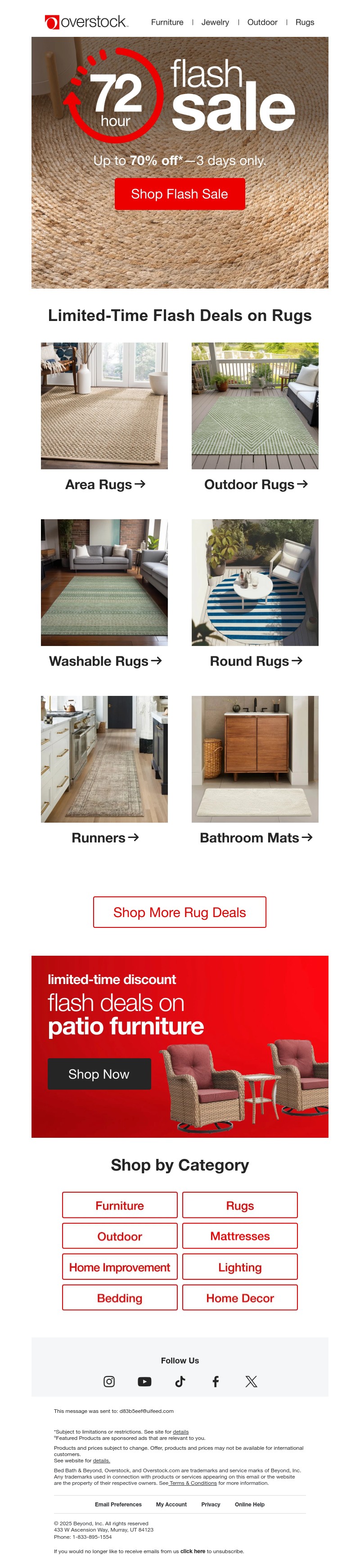
Task: Open Overstock's Instagram page
Action: (109, 1381)
